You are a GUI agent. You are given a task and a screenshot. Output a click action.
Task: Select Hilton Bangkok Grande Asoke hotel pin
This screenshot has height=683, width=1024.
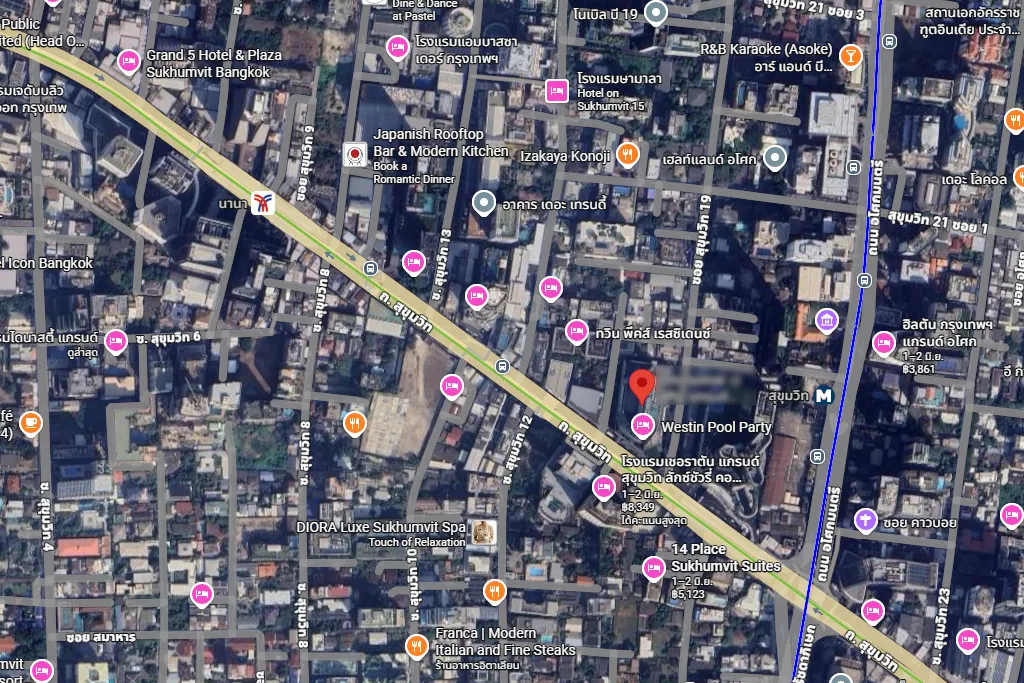coord(884,343)
